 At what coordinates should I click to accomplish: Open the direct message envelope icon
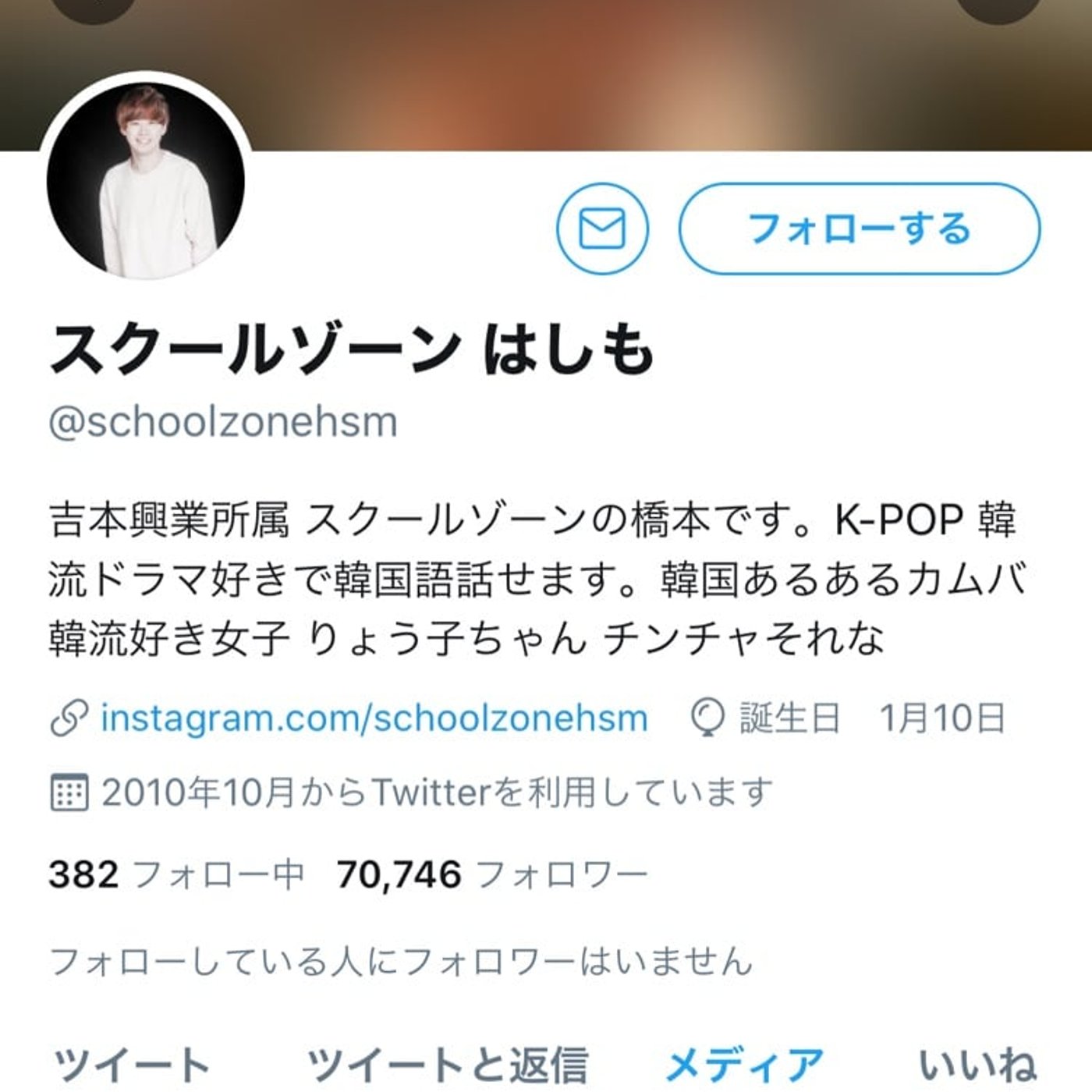(601, 229)
